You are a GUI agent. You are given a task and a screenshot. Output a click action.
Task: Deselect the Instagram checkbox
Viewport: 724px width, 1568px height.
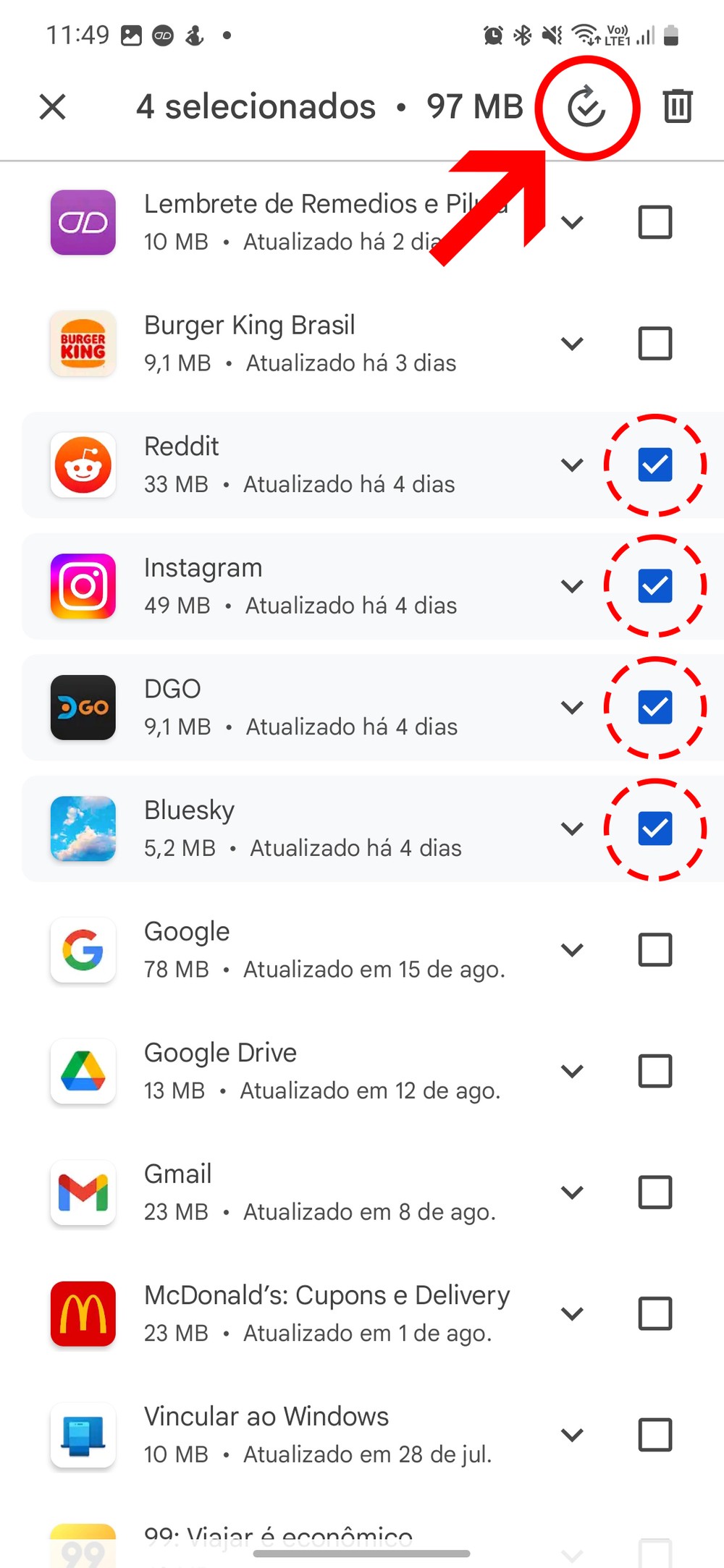[655, 586]
